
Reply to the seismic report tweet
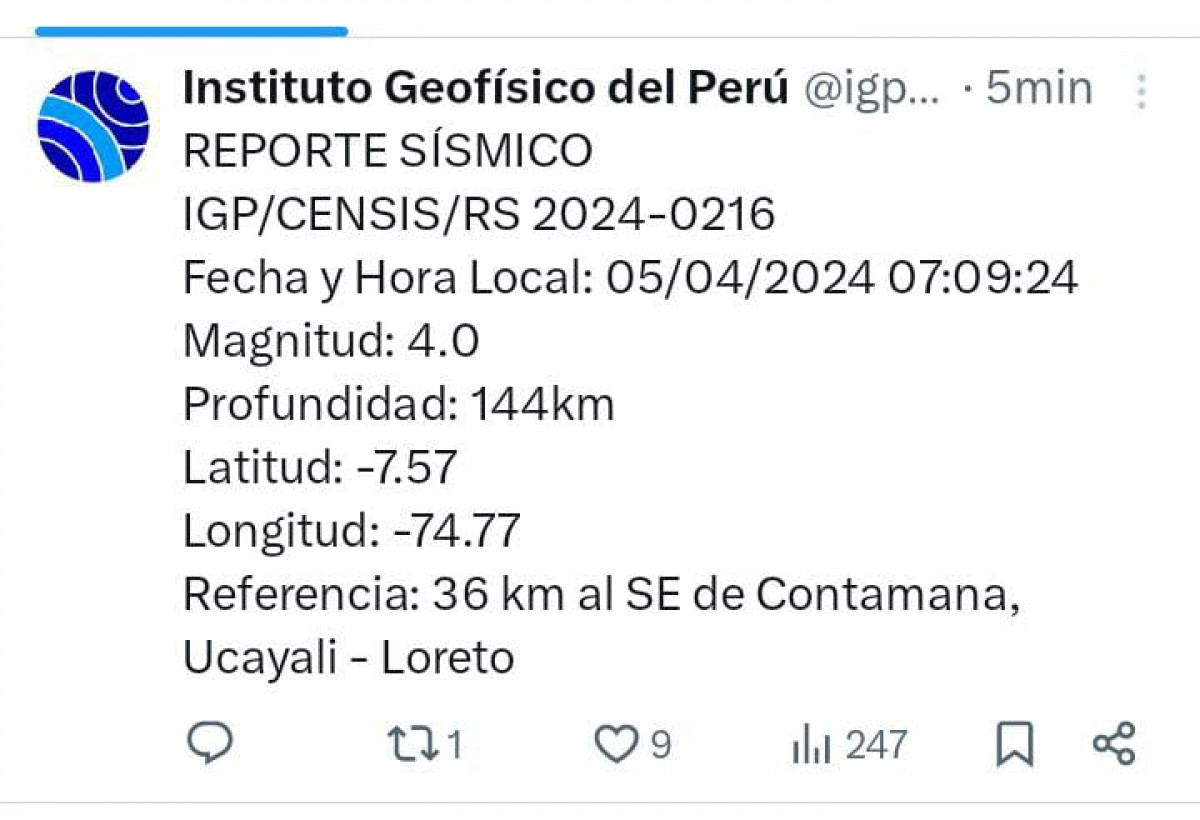[x=210, y=744]
